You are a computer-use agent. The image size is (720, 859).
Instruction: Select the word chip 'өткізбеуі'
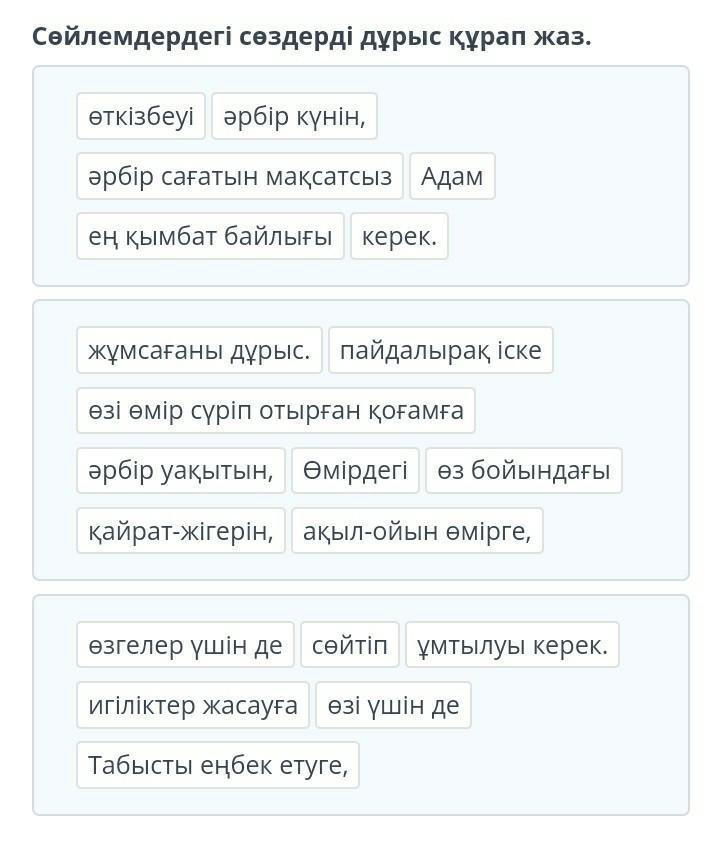pyautogui.click(x=141, y=116)
